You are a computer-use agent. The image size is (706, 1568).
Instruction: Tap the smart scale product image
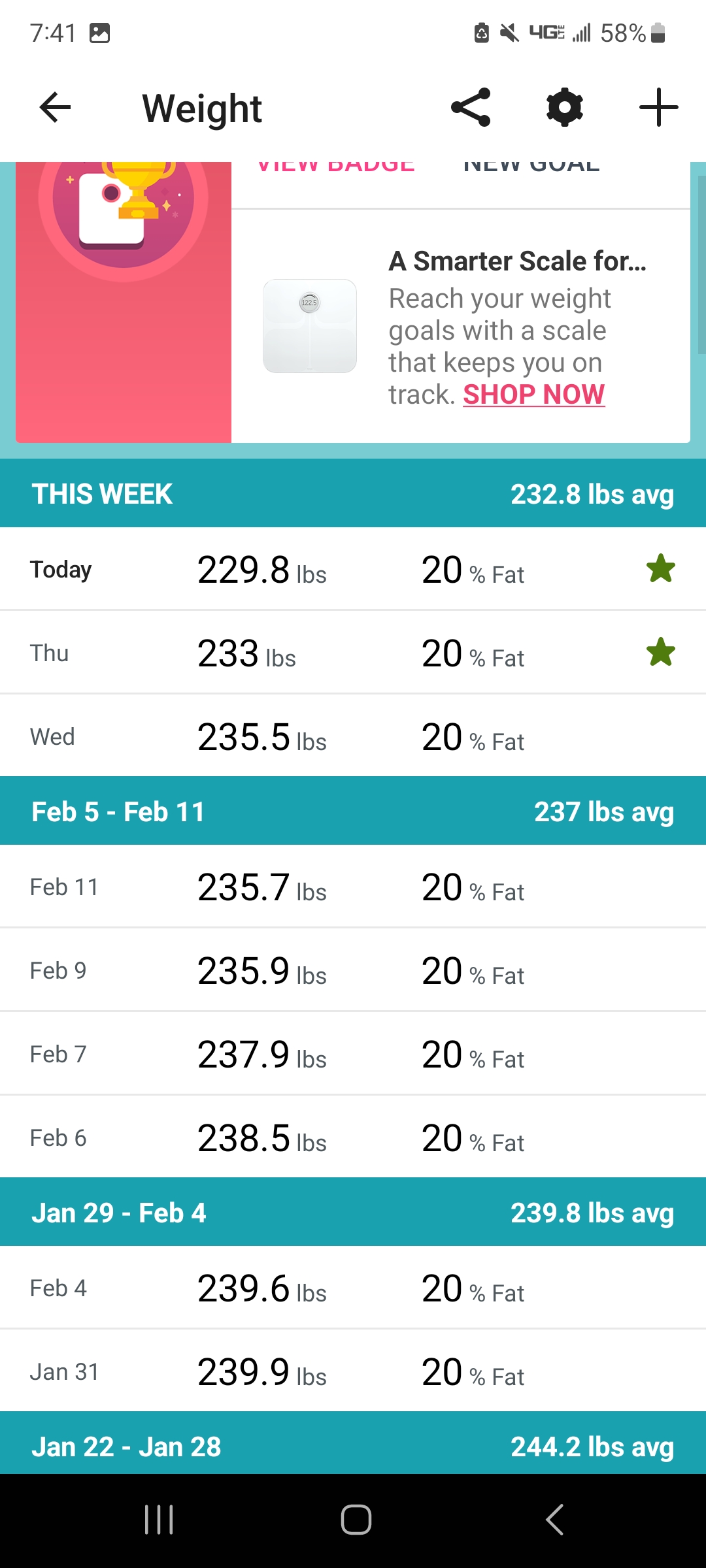click(x=310, y=326)
